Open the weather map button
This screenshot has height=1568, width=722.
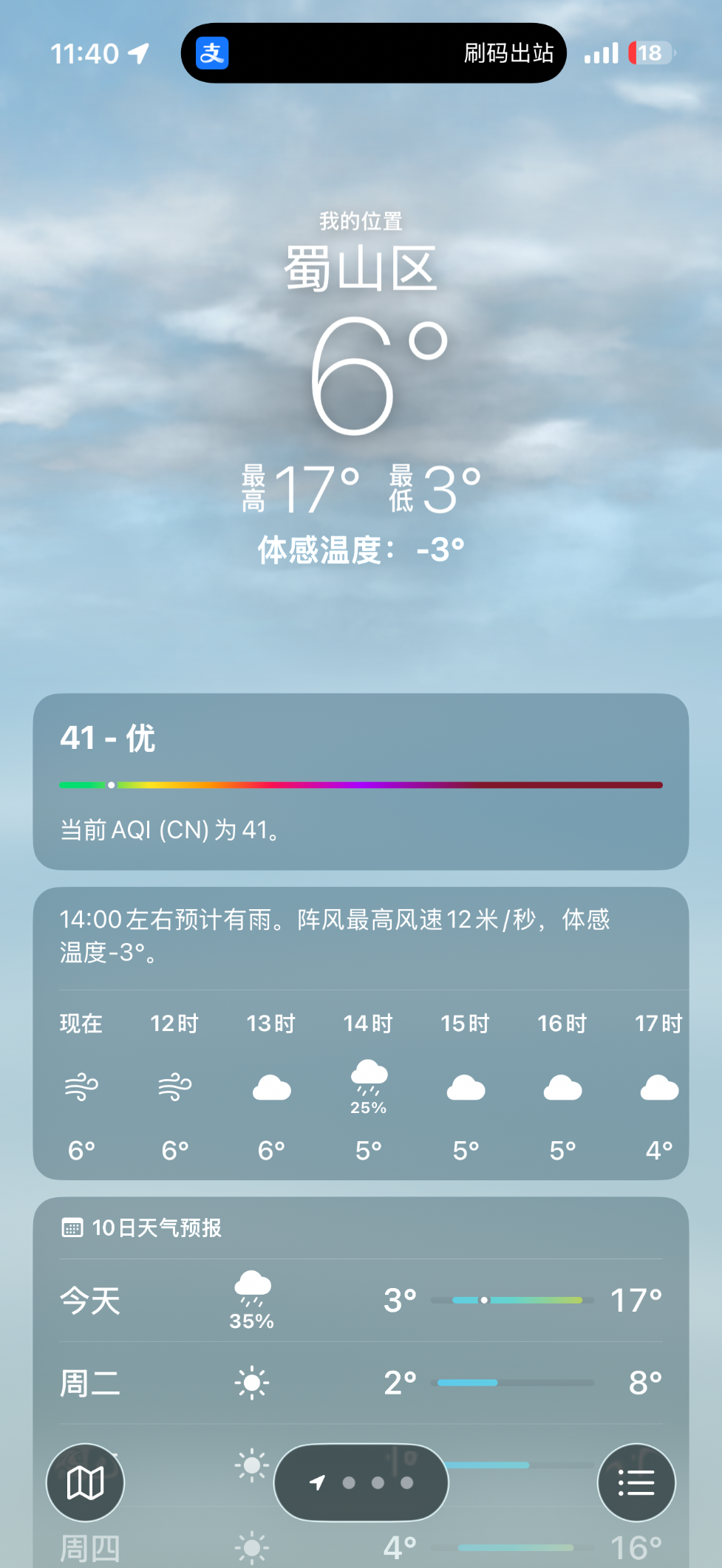85,1482
